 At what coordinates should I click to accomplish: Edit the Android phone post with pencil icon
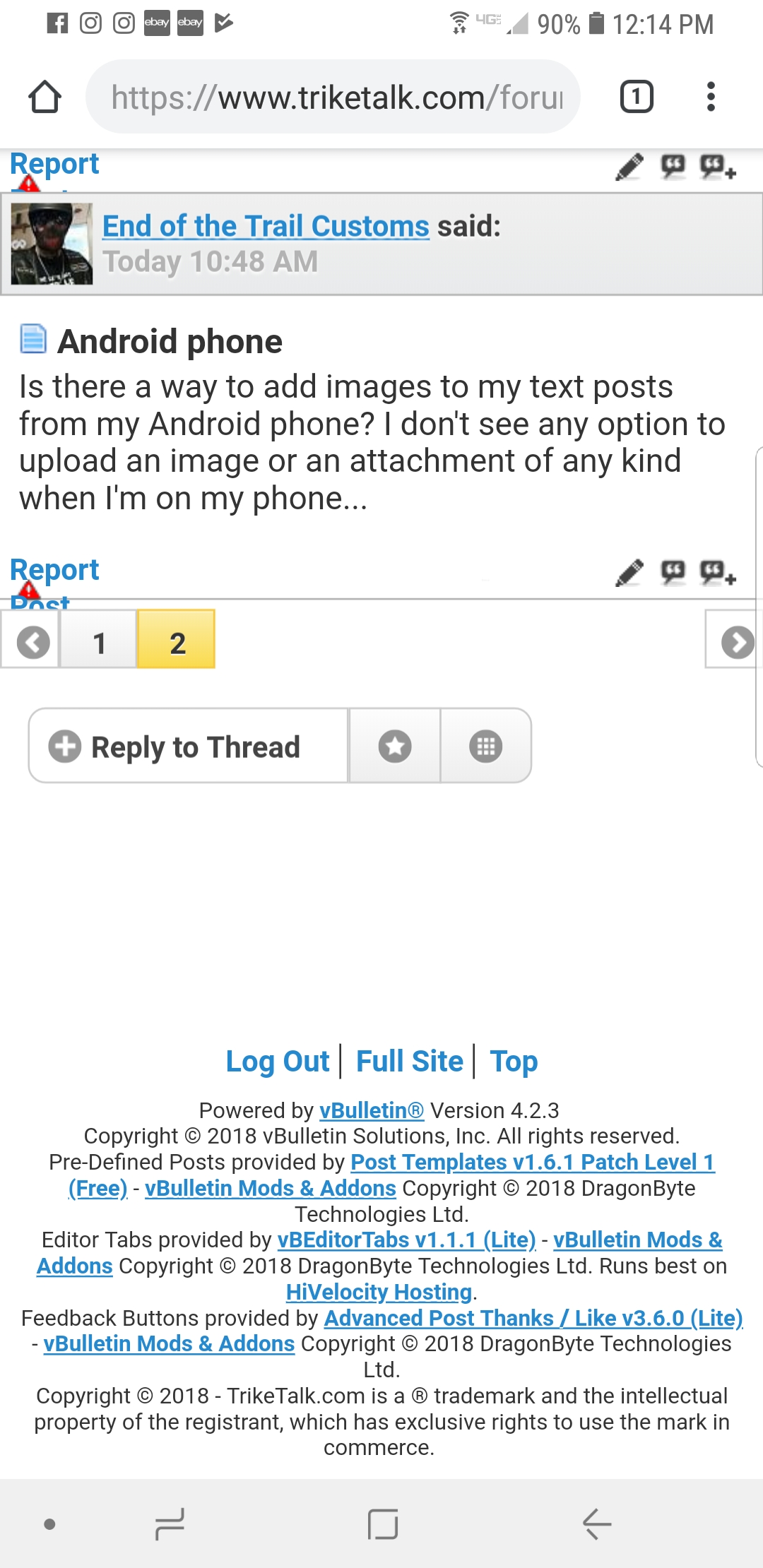pos(629,574)
